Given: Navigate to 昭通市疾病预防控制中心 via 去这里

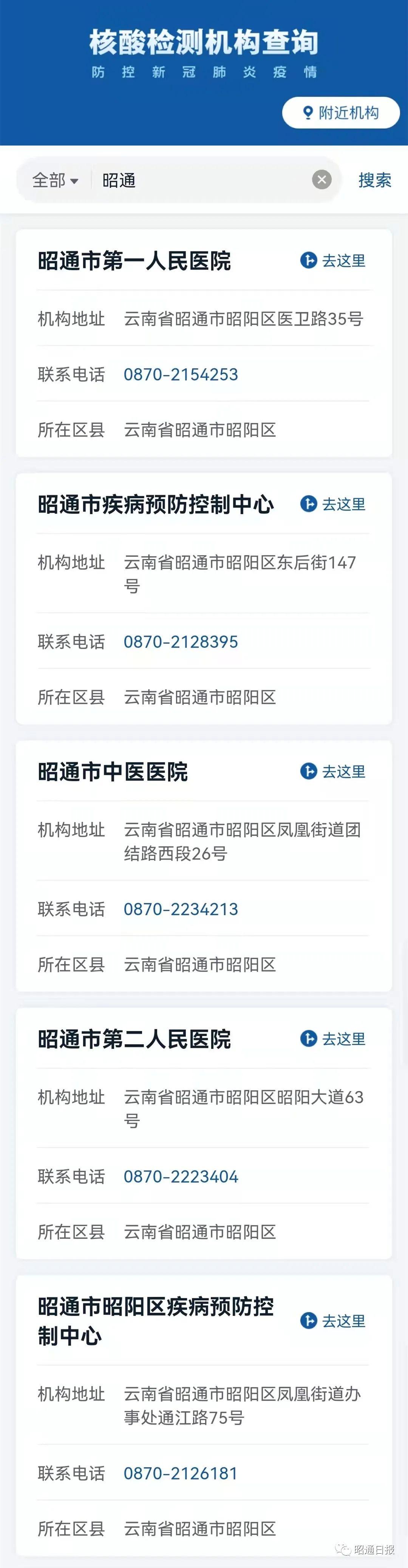Looking at the screenshot, I should click(333, 504).
